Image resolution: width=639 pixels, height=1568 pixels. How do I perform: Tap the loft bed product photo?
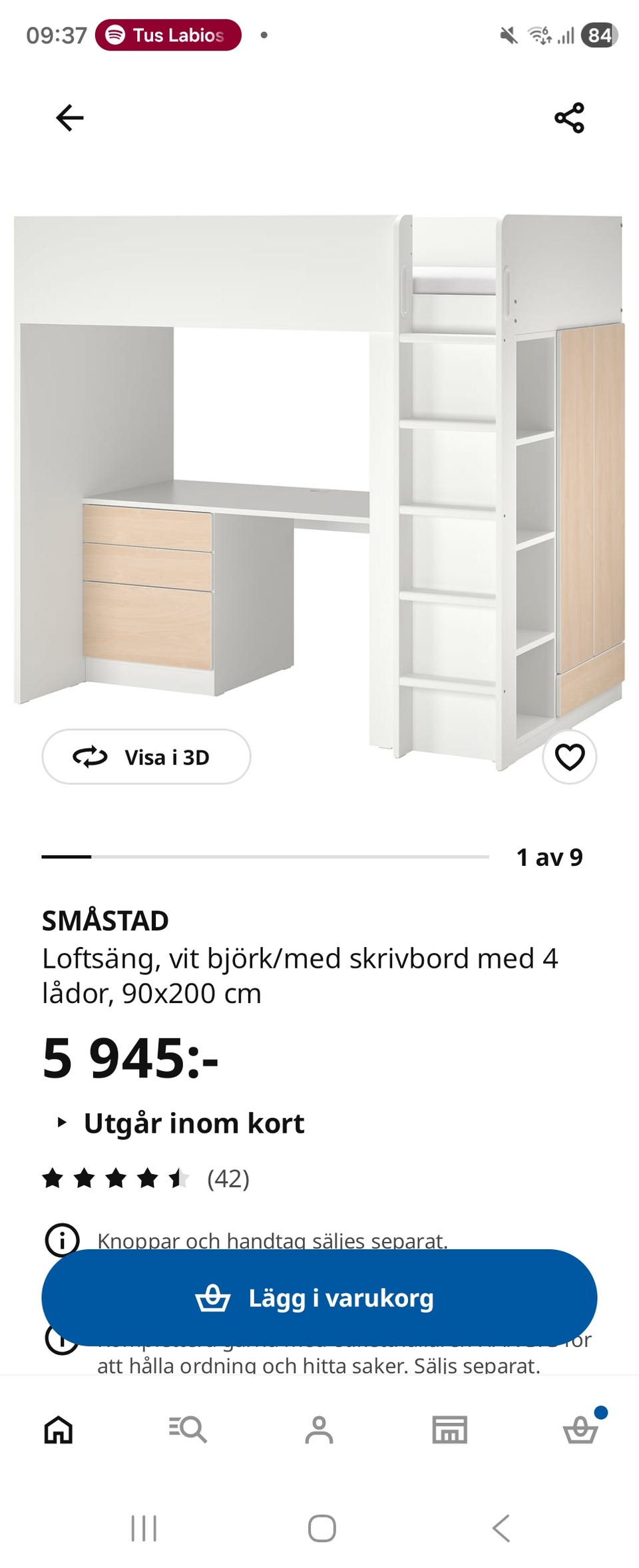319,466
